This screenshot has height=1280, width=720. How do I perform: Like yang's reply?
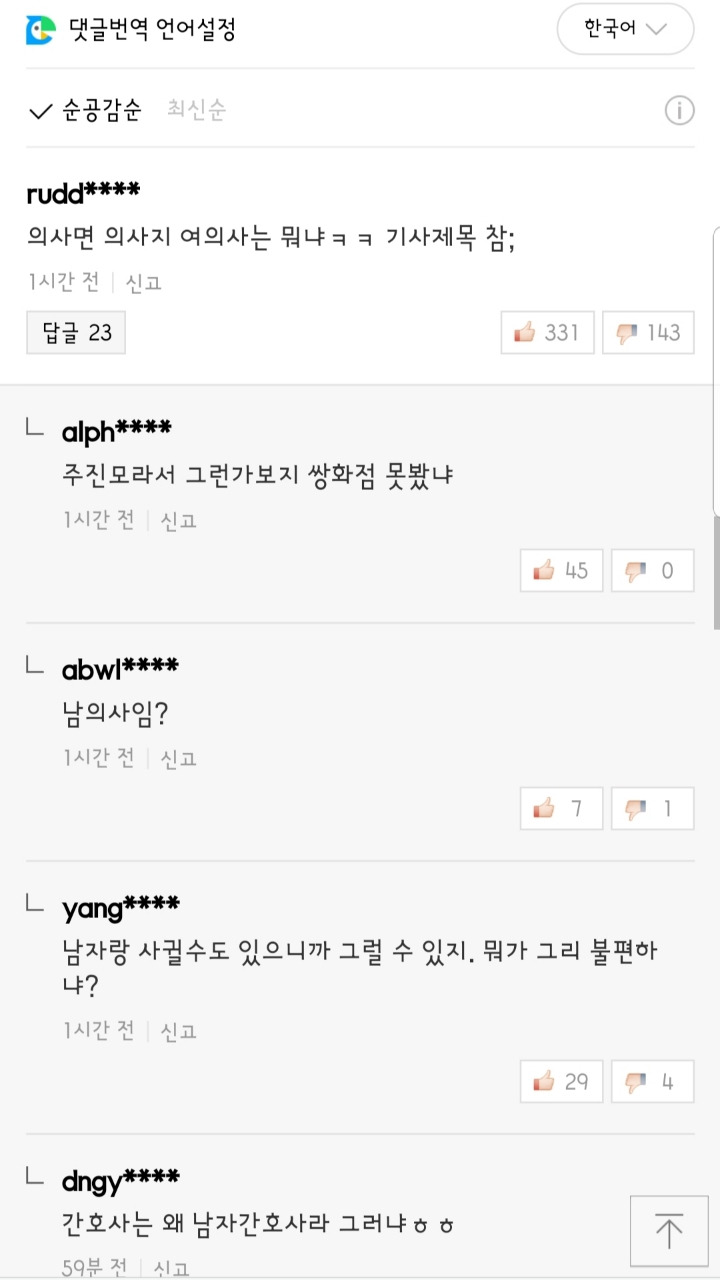(561, 1082)
